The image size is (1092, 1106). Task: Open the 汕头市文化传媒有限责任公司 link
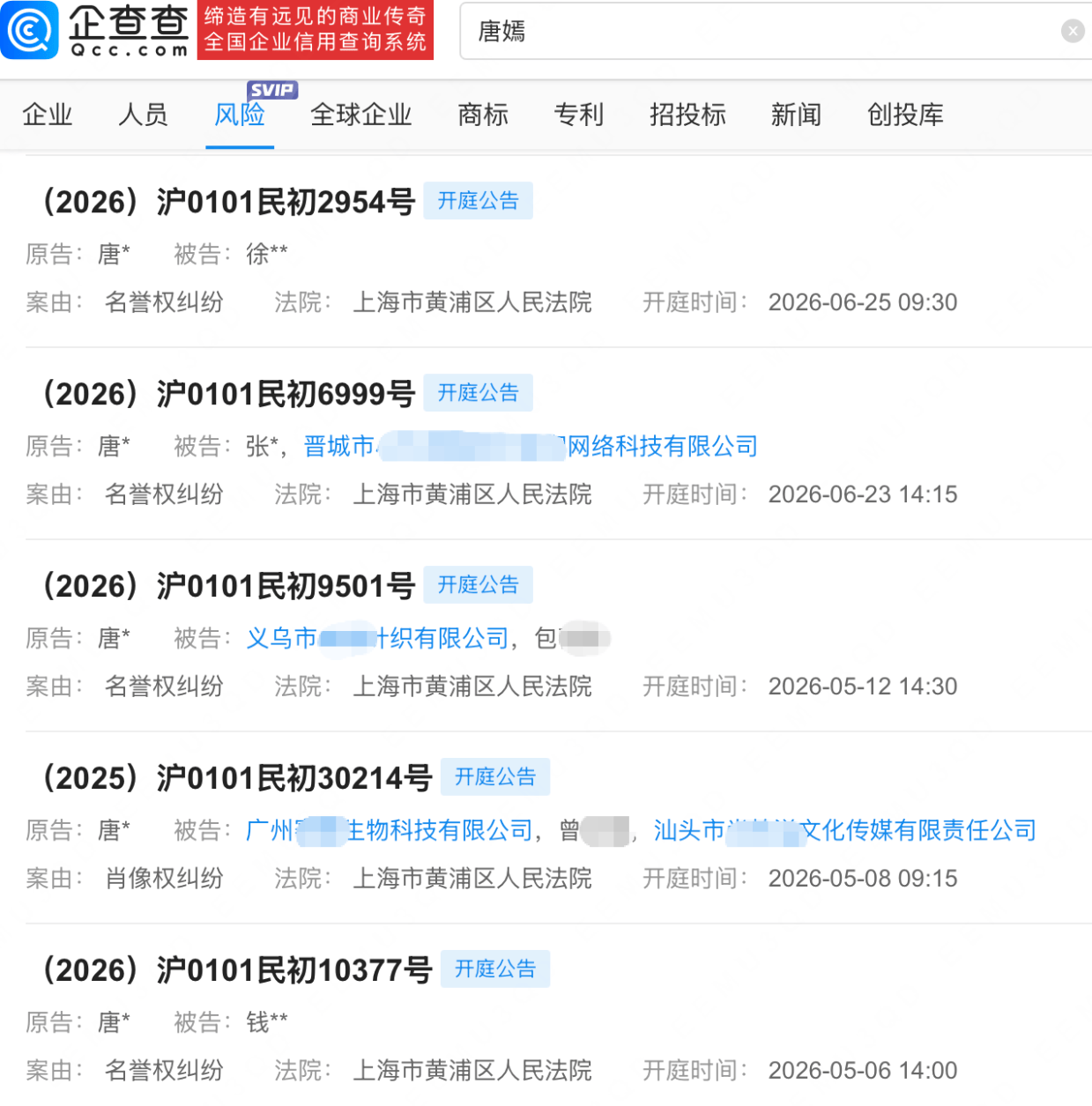point(844,830)
